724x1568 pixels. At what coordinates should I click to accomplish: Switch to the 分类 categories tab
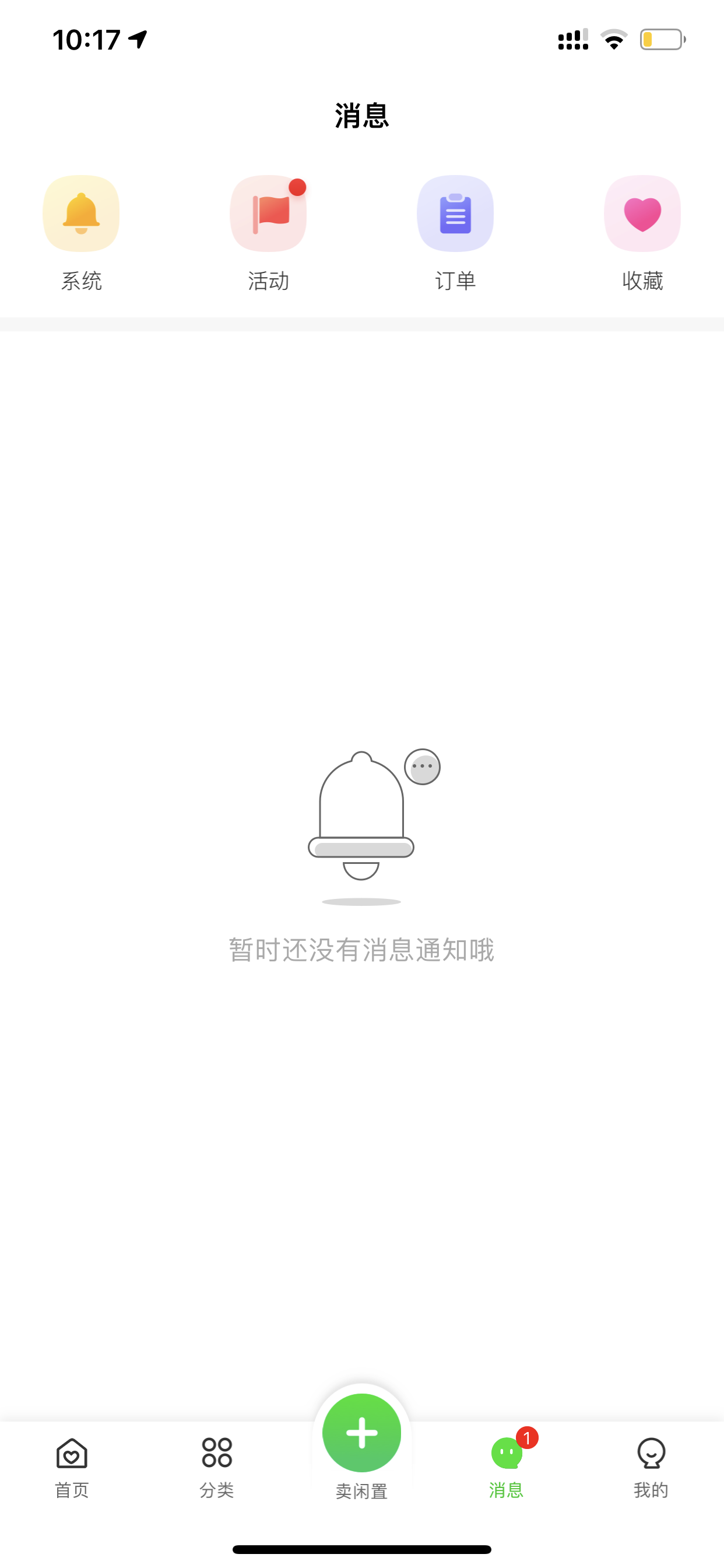(217, 1468)
